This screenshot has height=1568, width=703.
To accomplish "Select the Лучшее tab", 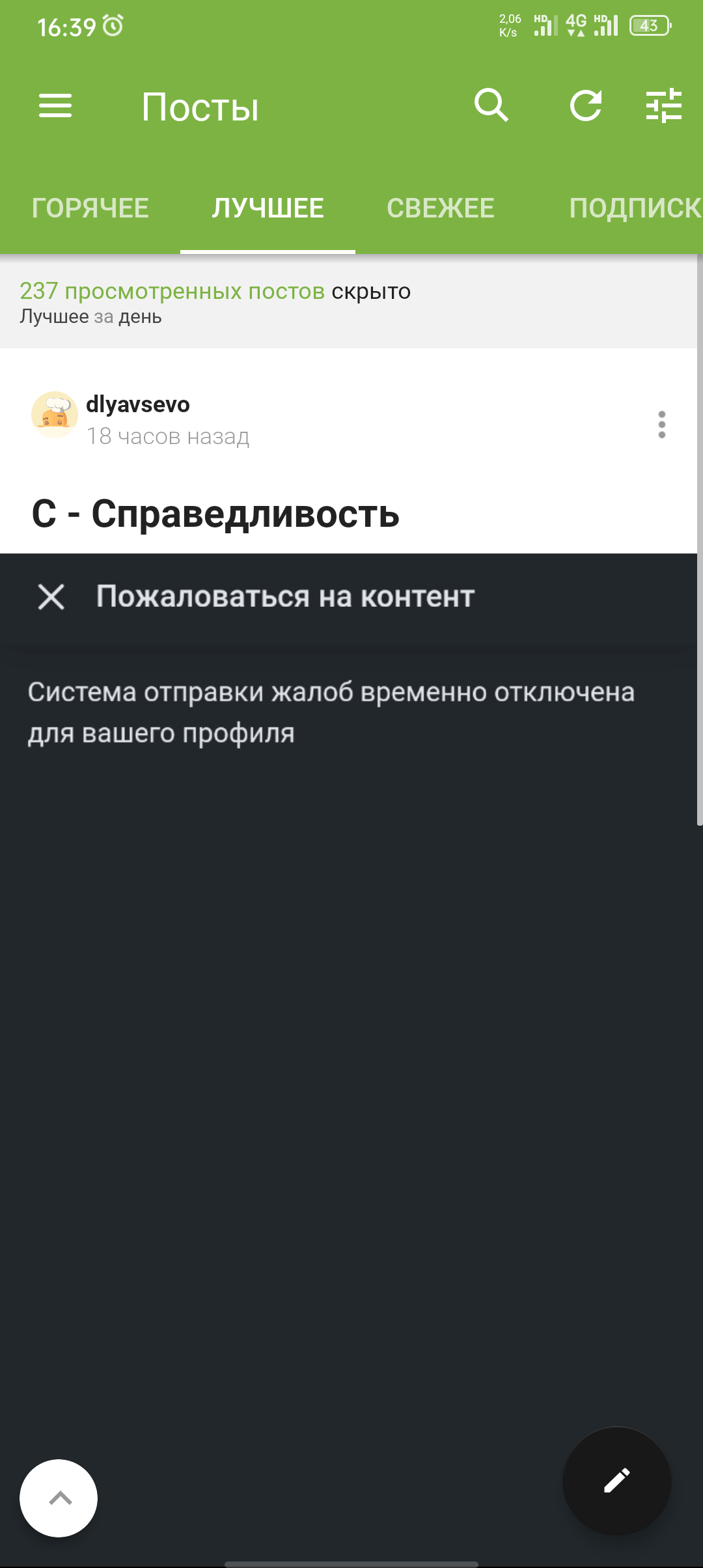I will click(268, 208).
